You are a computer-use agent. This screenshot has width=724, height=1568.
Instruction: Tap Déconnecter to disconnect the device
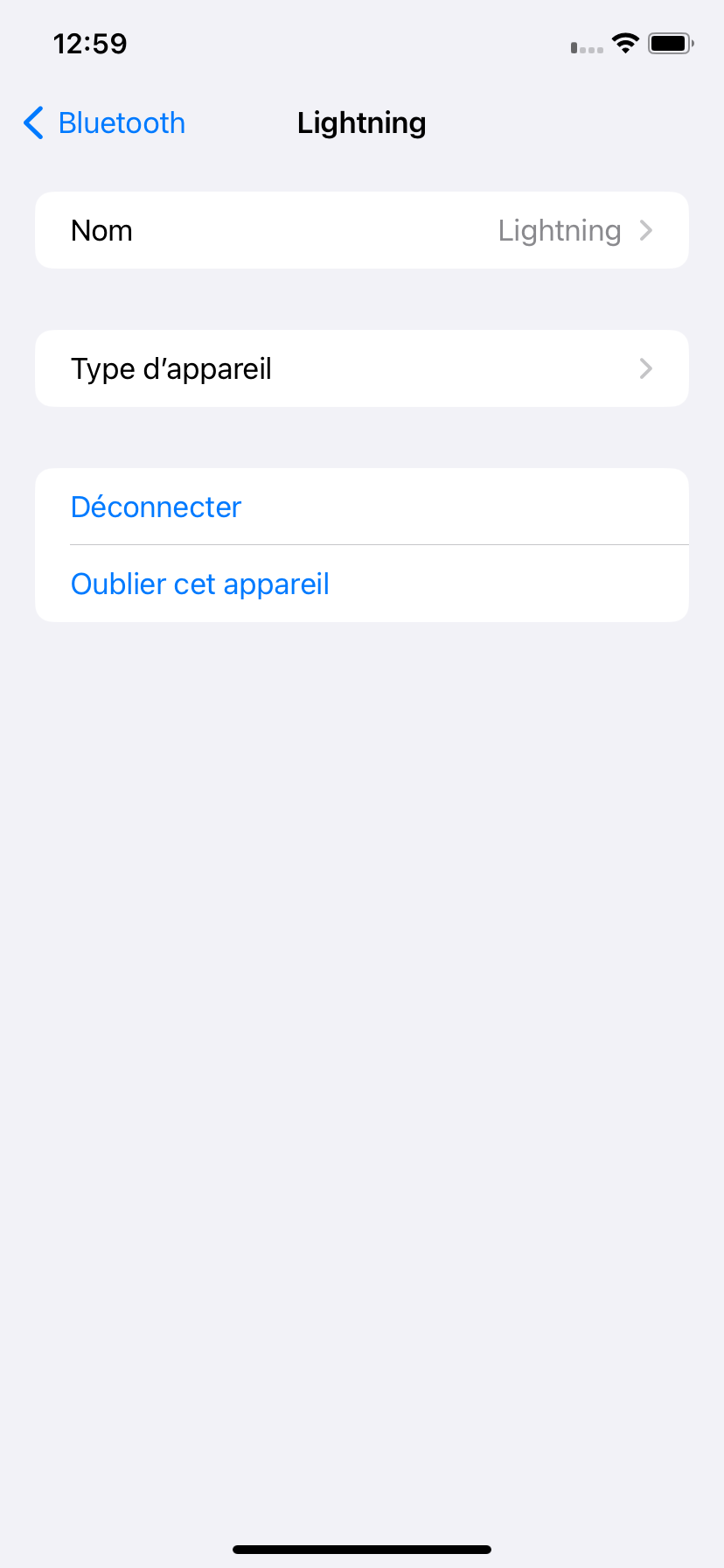click(362, 507)
